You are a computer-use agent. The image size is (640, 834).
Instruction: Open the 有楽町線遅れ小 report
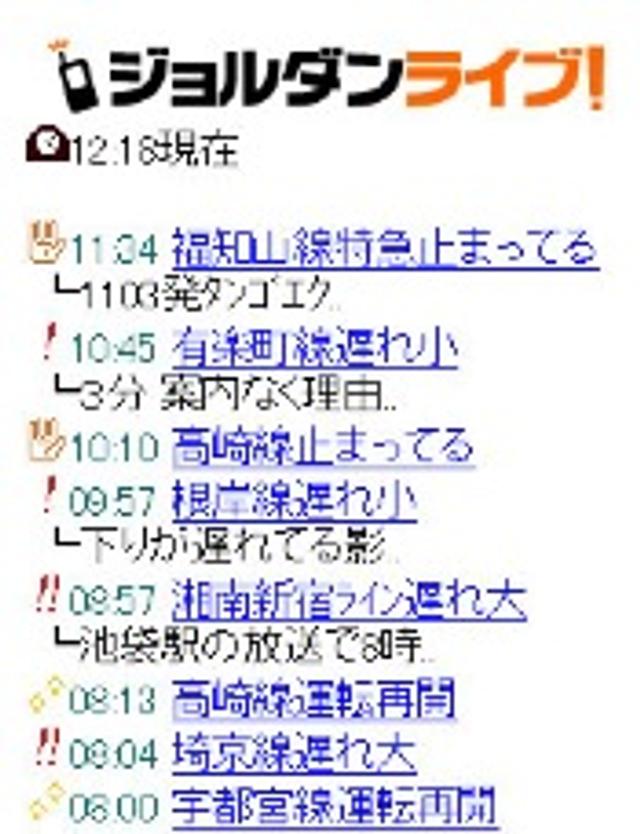(314, 348)
